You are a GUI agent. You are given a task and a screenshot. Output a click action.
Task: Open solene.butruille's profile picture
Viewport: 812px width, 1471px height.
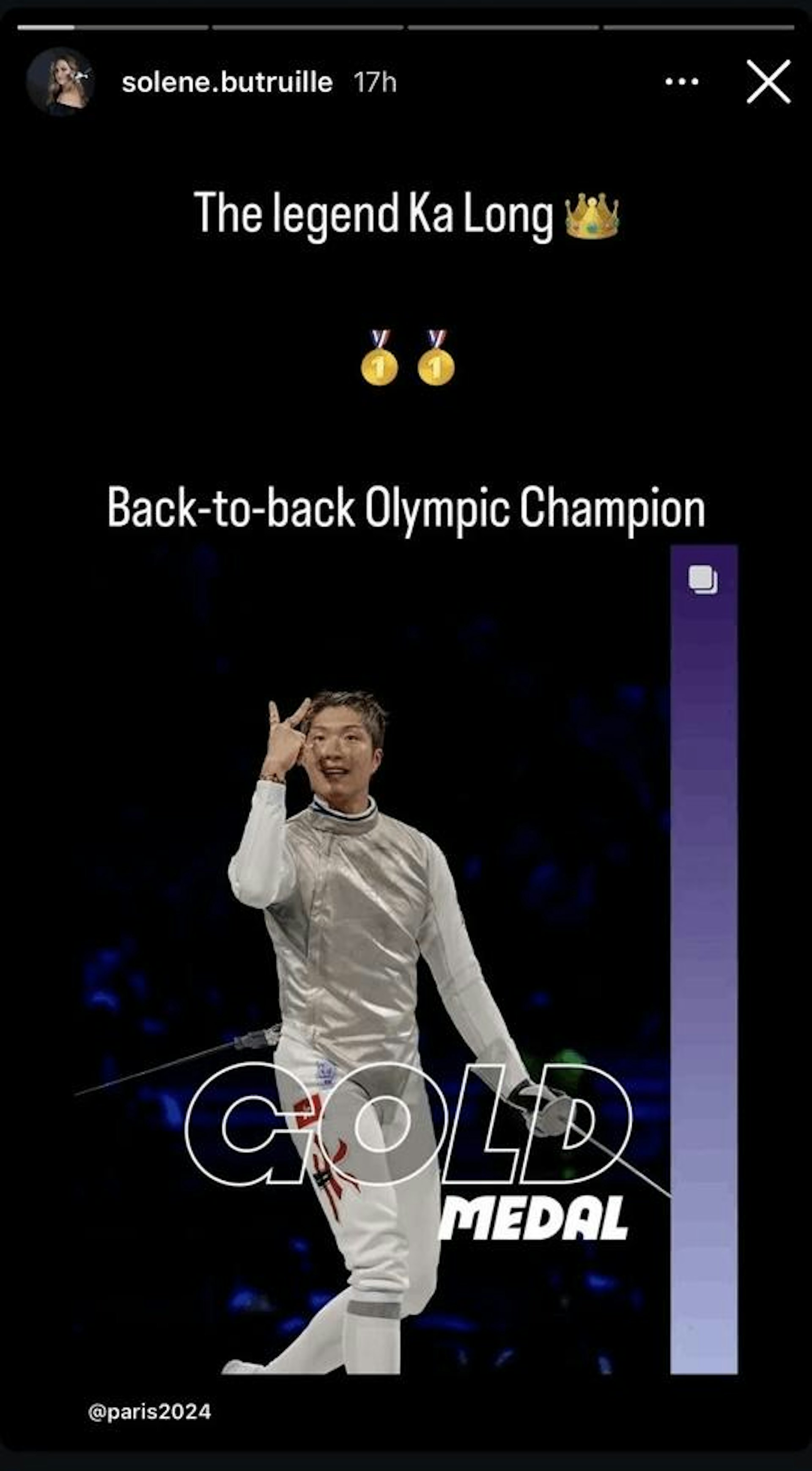[x=60, y=82]
